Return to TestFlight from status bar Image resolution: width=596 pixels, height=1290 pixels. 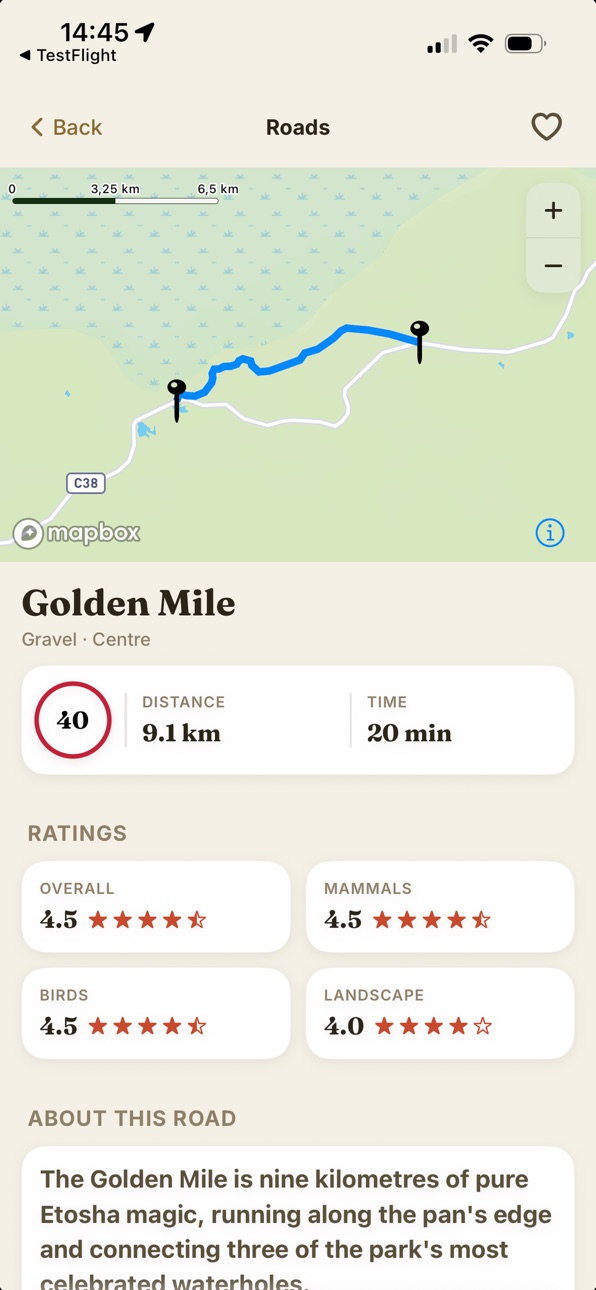68,56
